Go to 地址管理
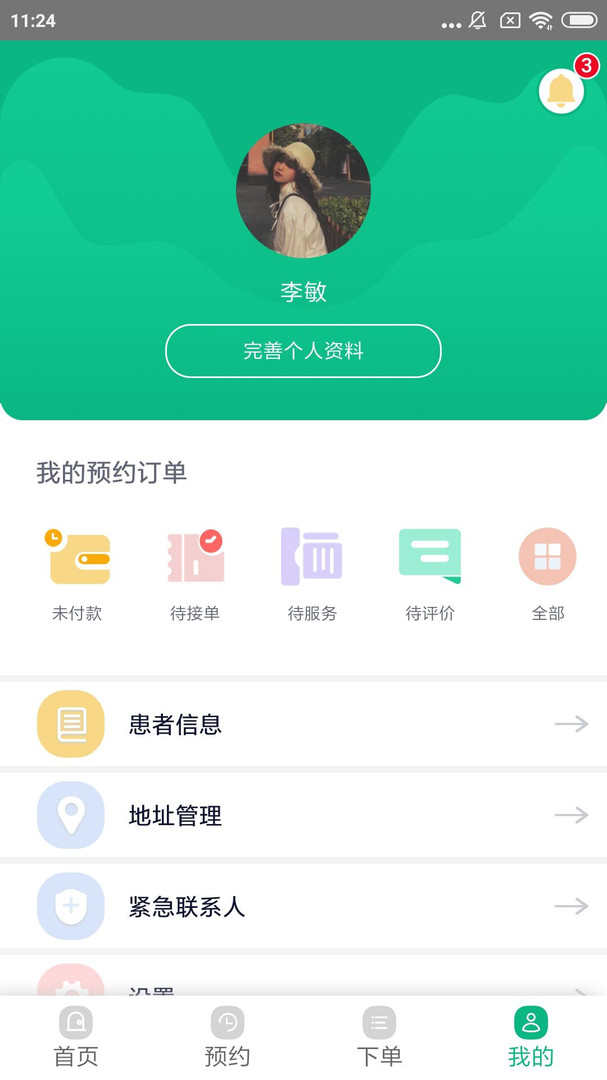 tap(303, 816)
